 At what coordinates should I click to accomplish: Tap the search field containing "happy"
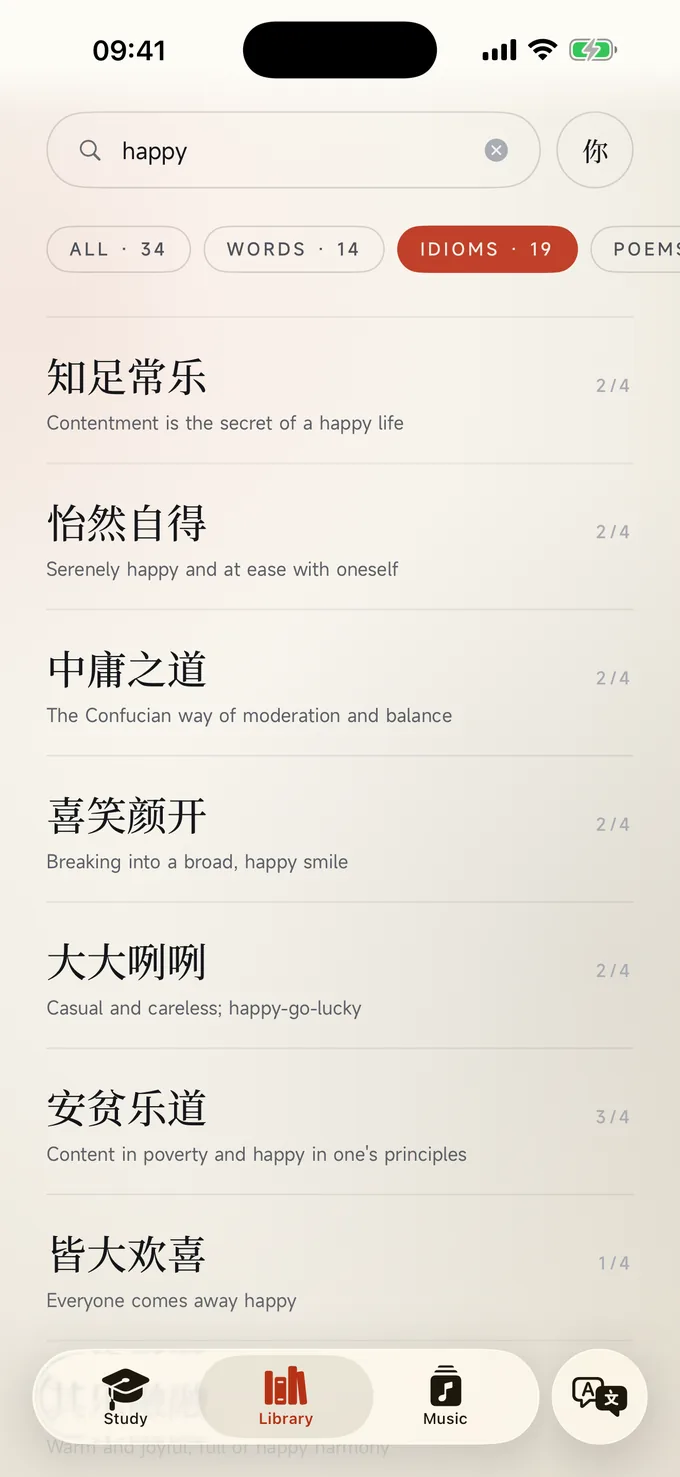tap(293, 150)
